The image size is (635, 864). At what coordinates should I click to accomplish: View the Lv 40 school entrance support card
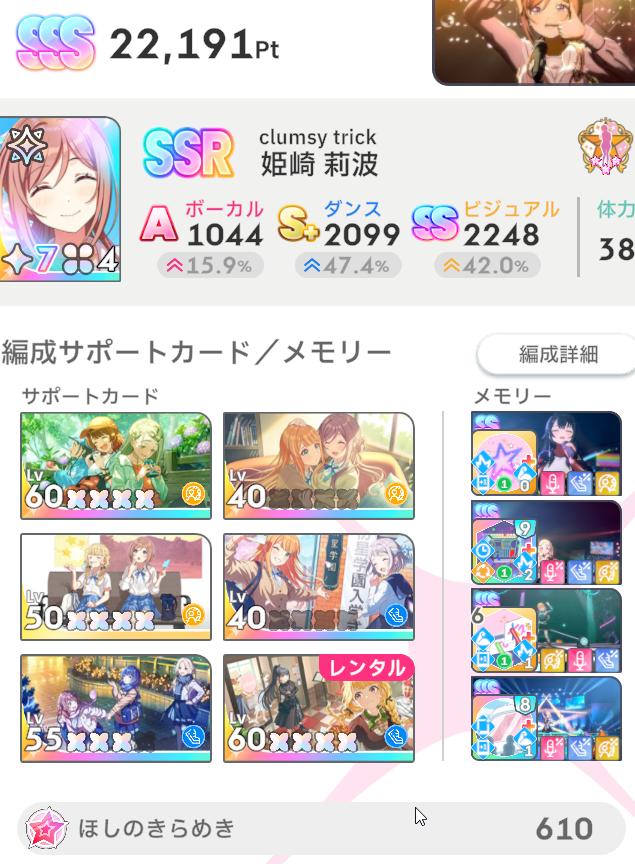[x=319, y=586]
